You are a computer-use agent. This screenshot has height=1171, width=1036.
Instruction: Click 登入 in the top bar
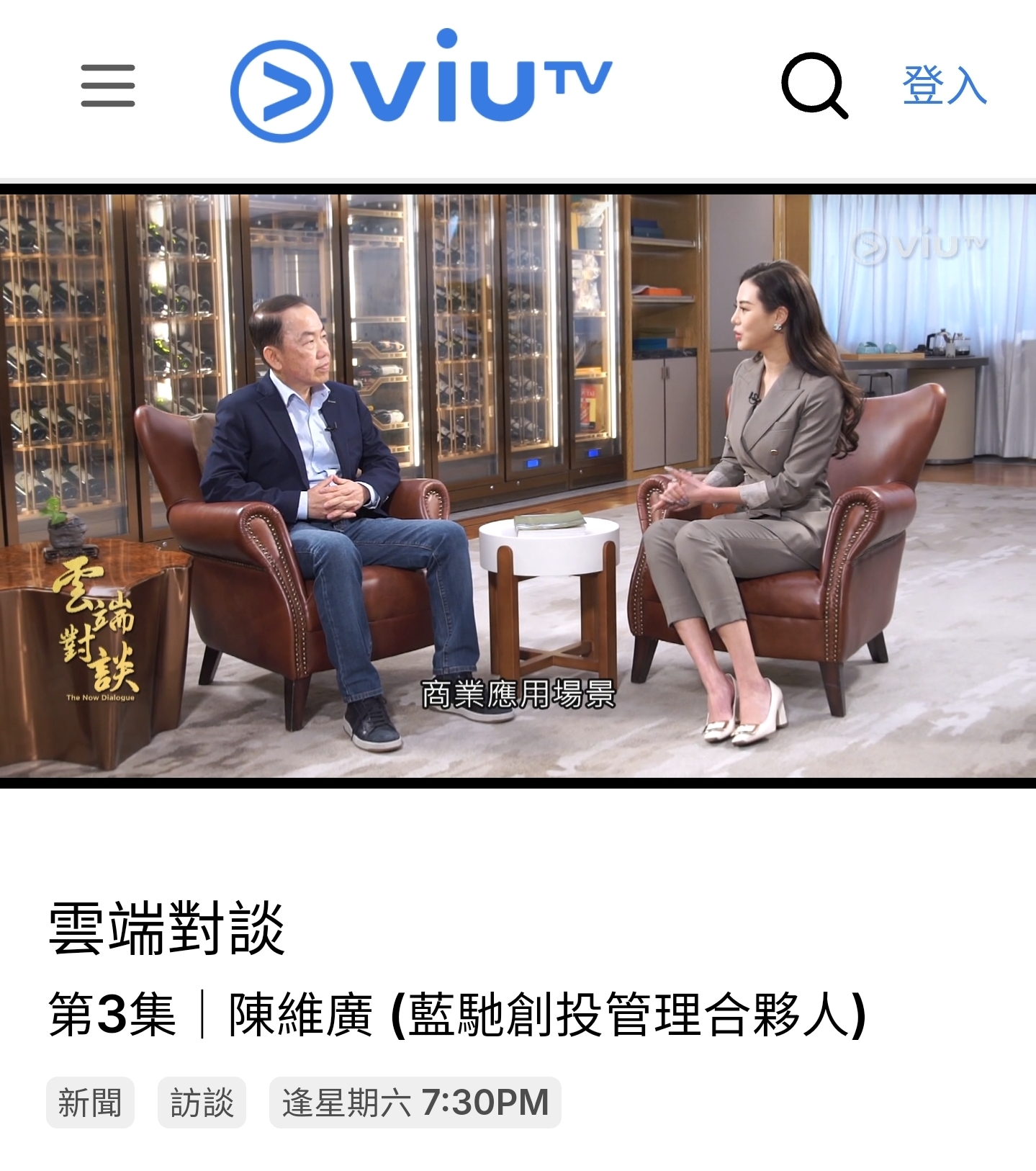coord(943,86)
